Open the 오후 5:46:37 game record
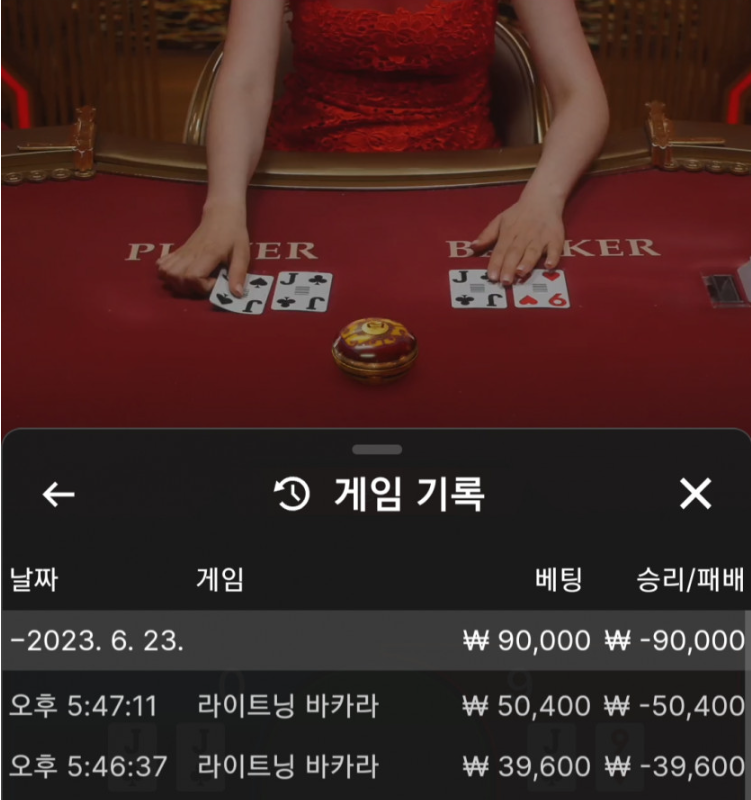Viewport: 751px width, 800px height. (x=375, y=767)
